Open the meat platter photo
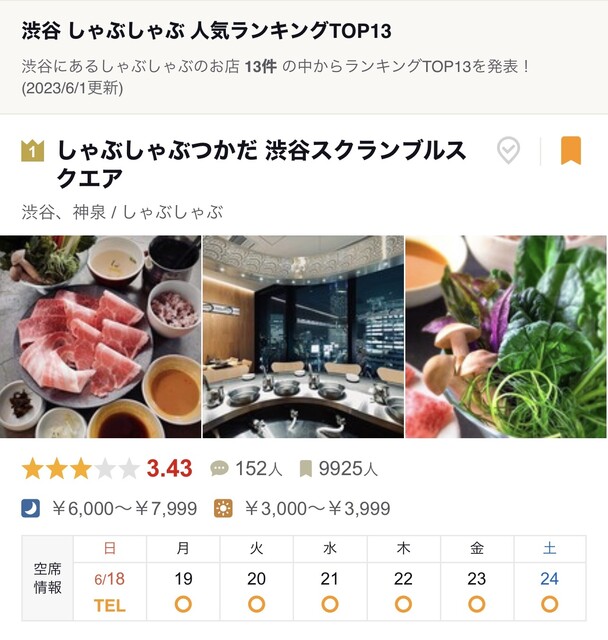The height and width of the screenshot is (640, 608). click(100, 337)
